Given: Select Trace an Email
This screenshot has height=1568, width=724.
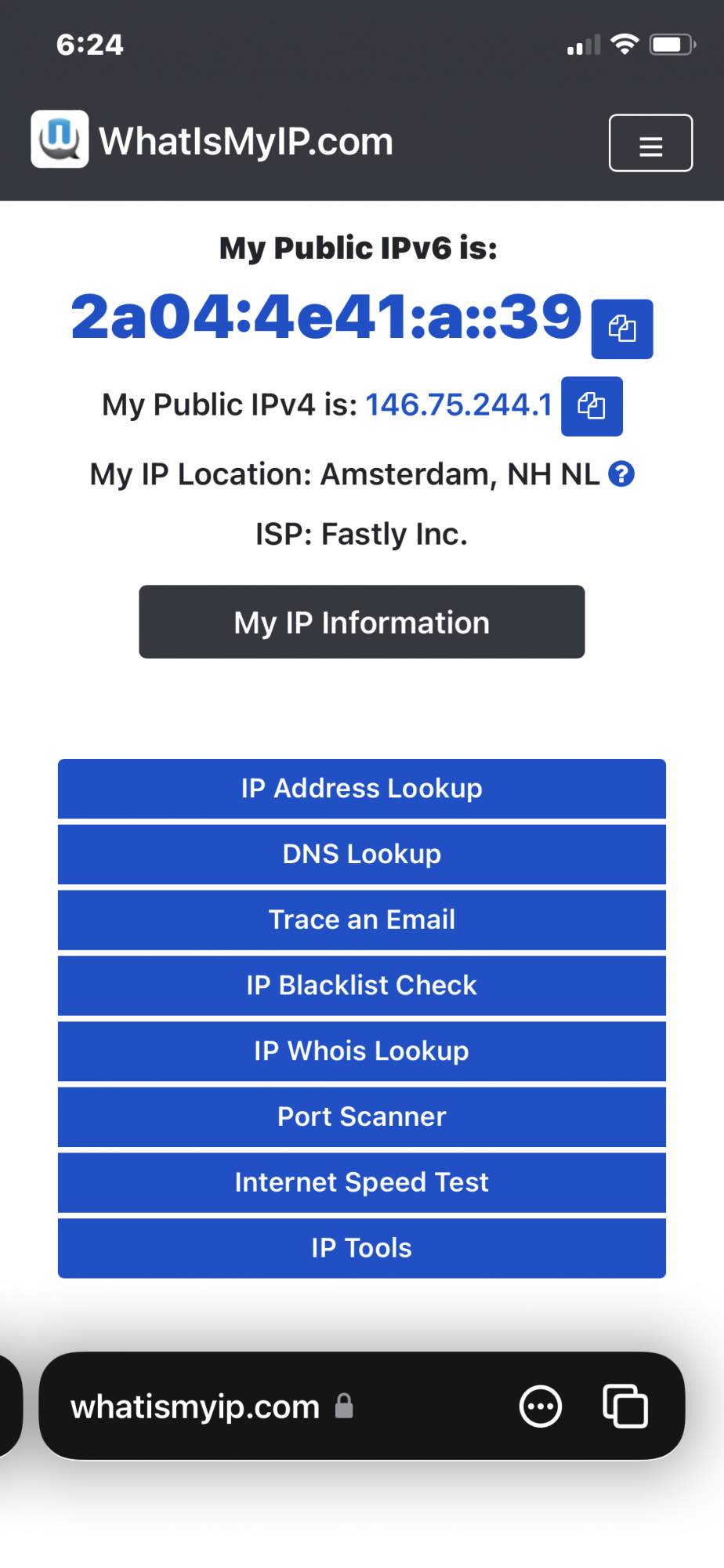Looking at the screenshot, I should click(361, 920).
